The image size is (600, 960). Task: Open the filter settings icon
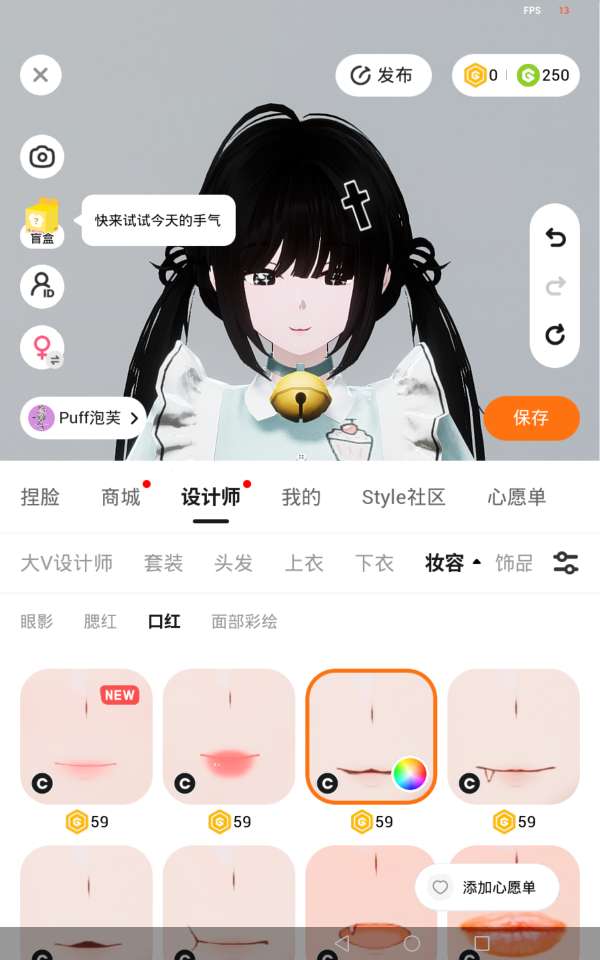tap(565, 563)
